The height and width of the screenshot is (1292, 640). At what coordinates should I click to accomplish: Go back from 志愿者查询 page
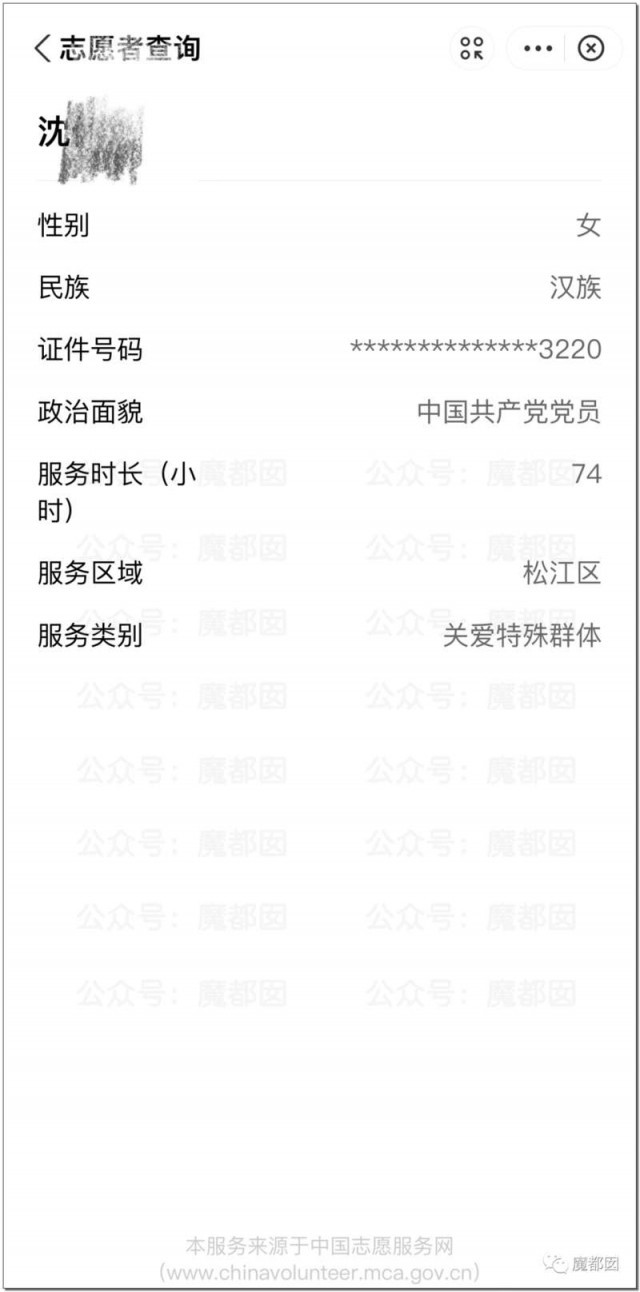coord(43,48)
